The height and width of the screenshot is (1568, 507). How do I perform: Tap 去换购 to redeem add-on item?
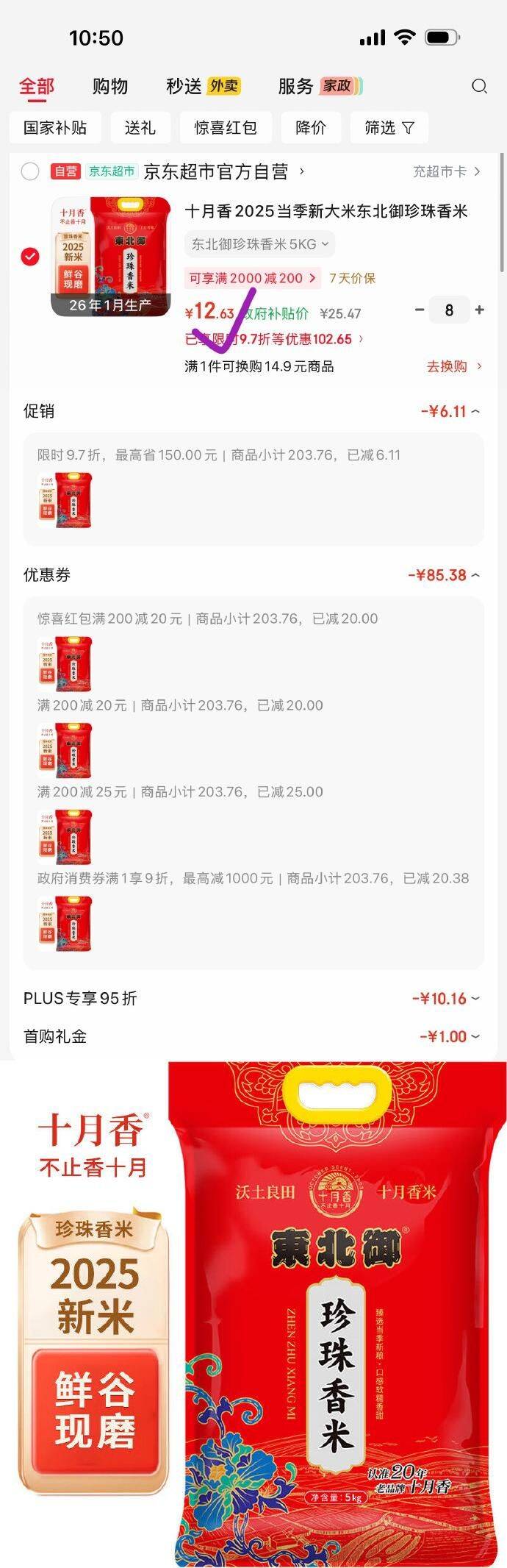point(453,366)
